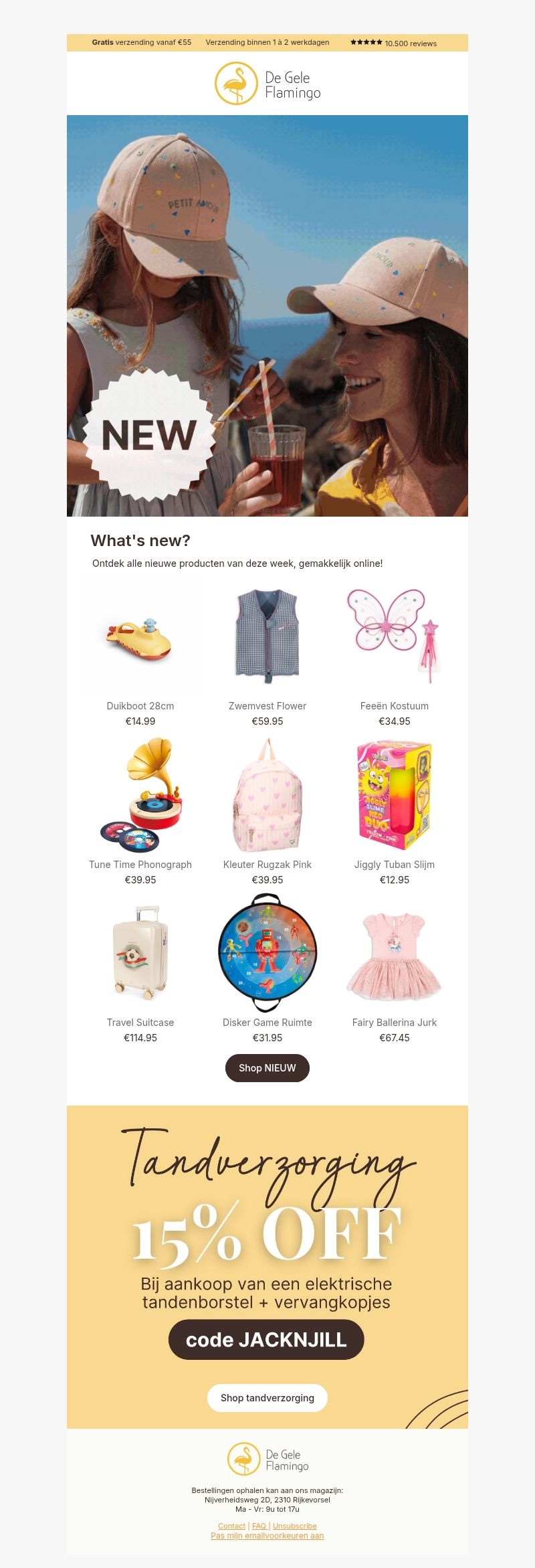Follow the Contact link in footer
This screenshot has height=1568, width=535.
point(231,1526)
